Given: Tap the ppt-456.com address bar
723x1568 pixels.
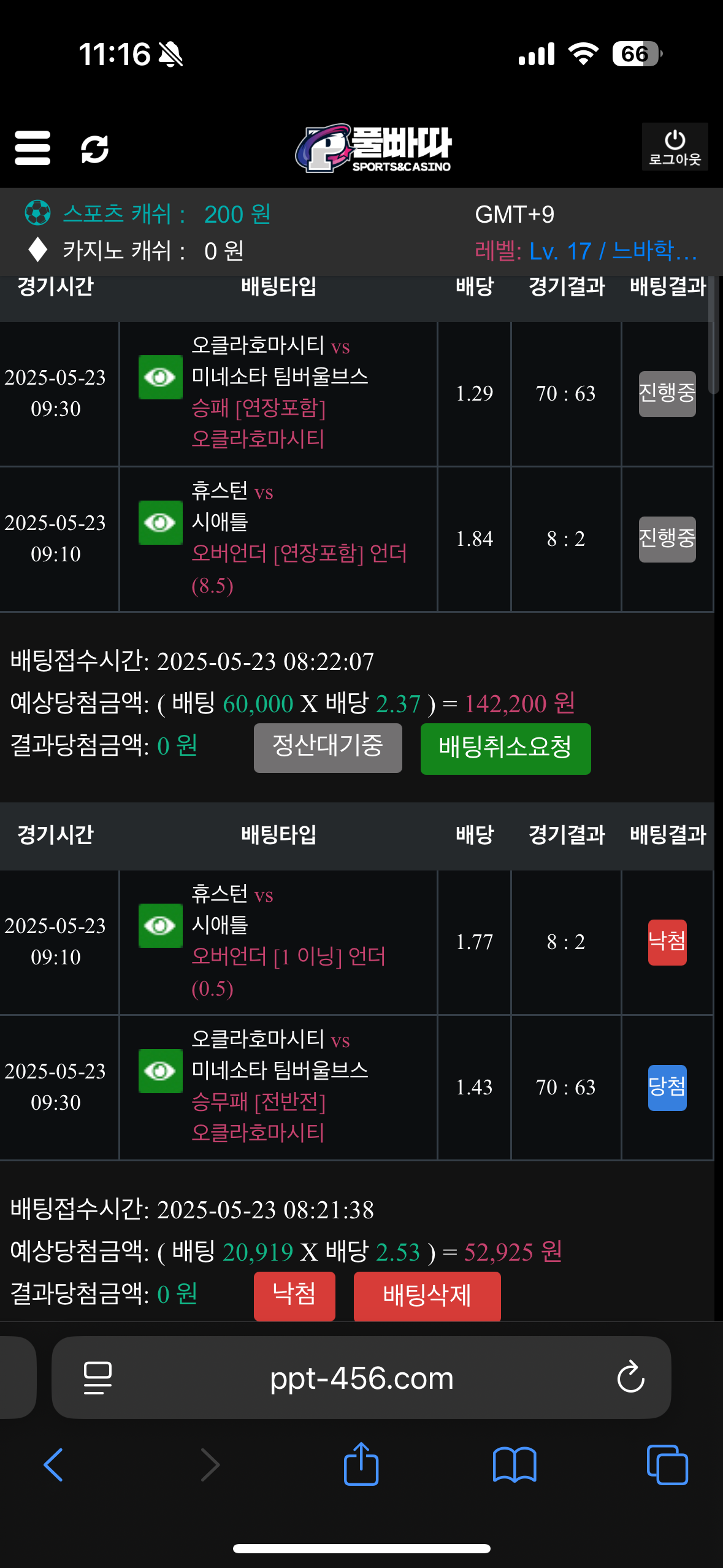Looking at the screenshot, I should pos(361,1378).
